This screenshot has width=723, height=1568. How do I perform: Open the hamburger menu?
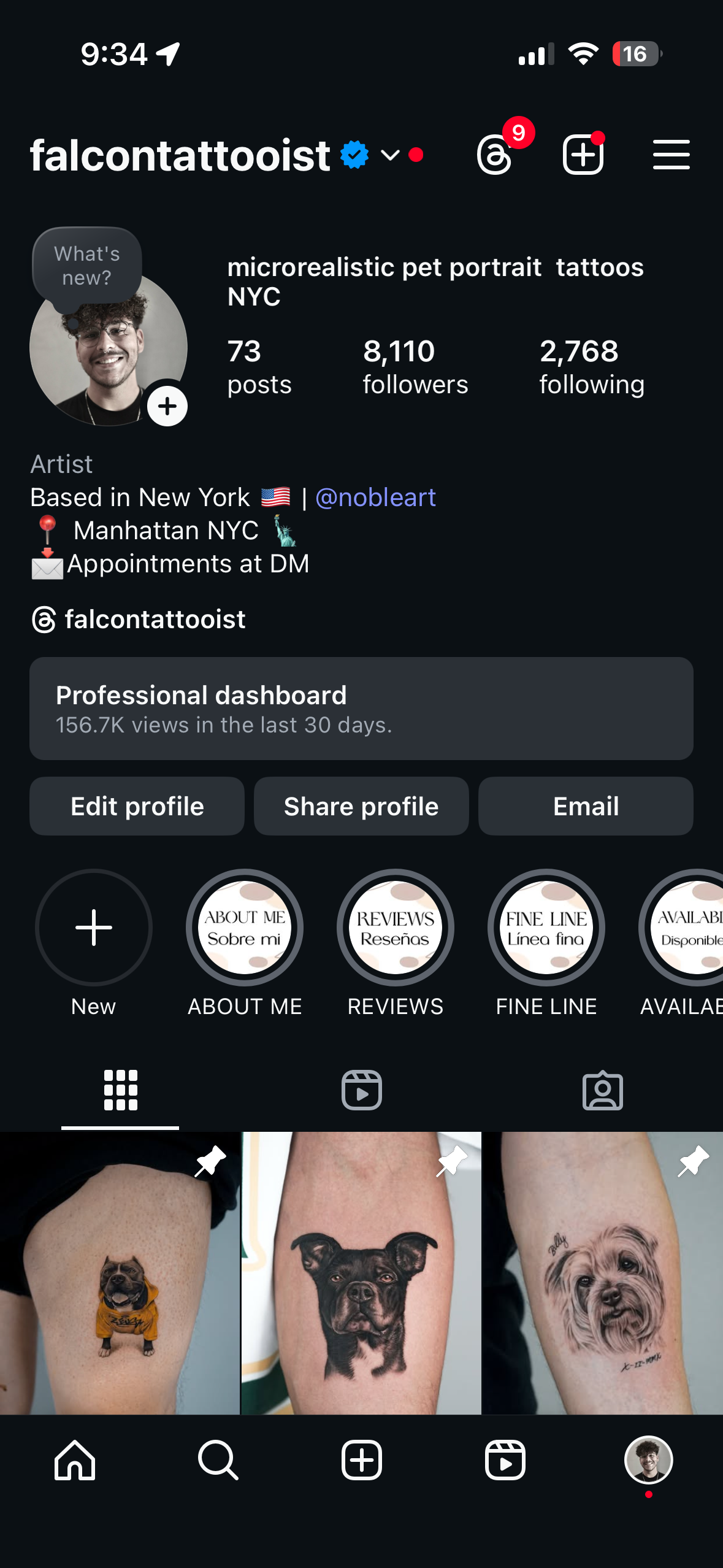pos(671,155)
